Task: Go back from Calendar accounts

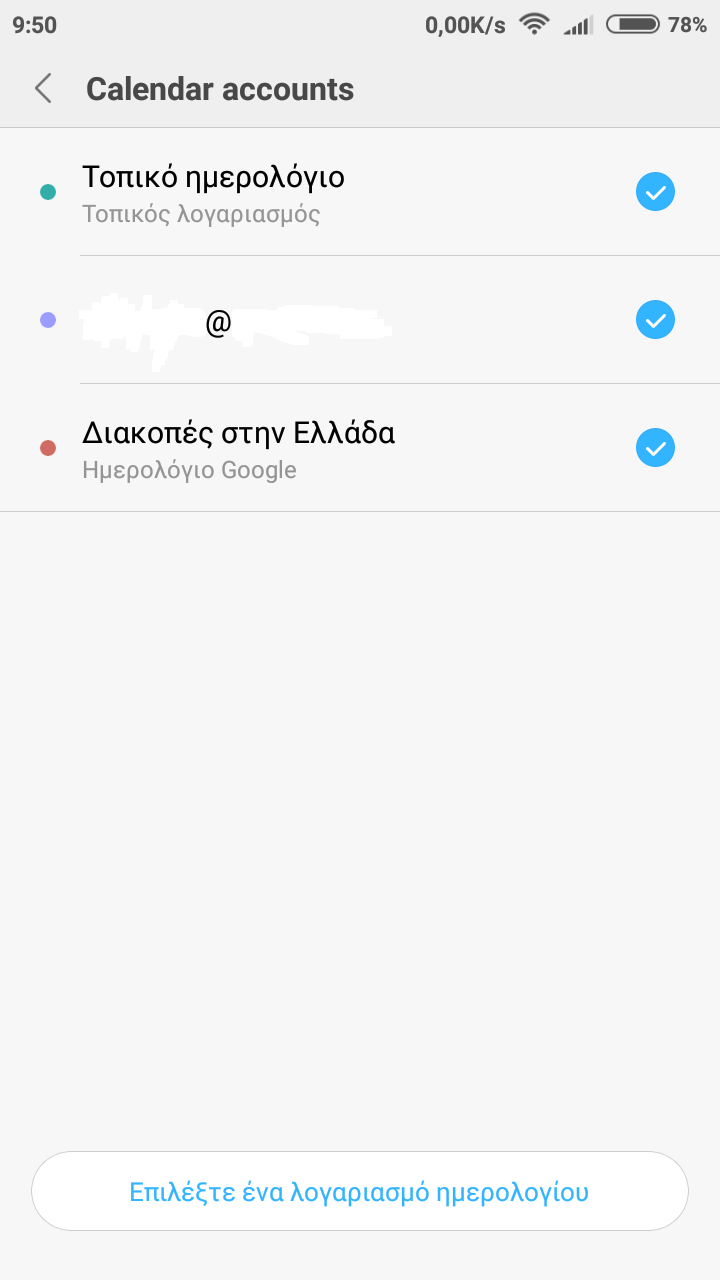Action: 43,89
